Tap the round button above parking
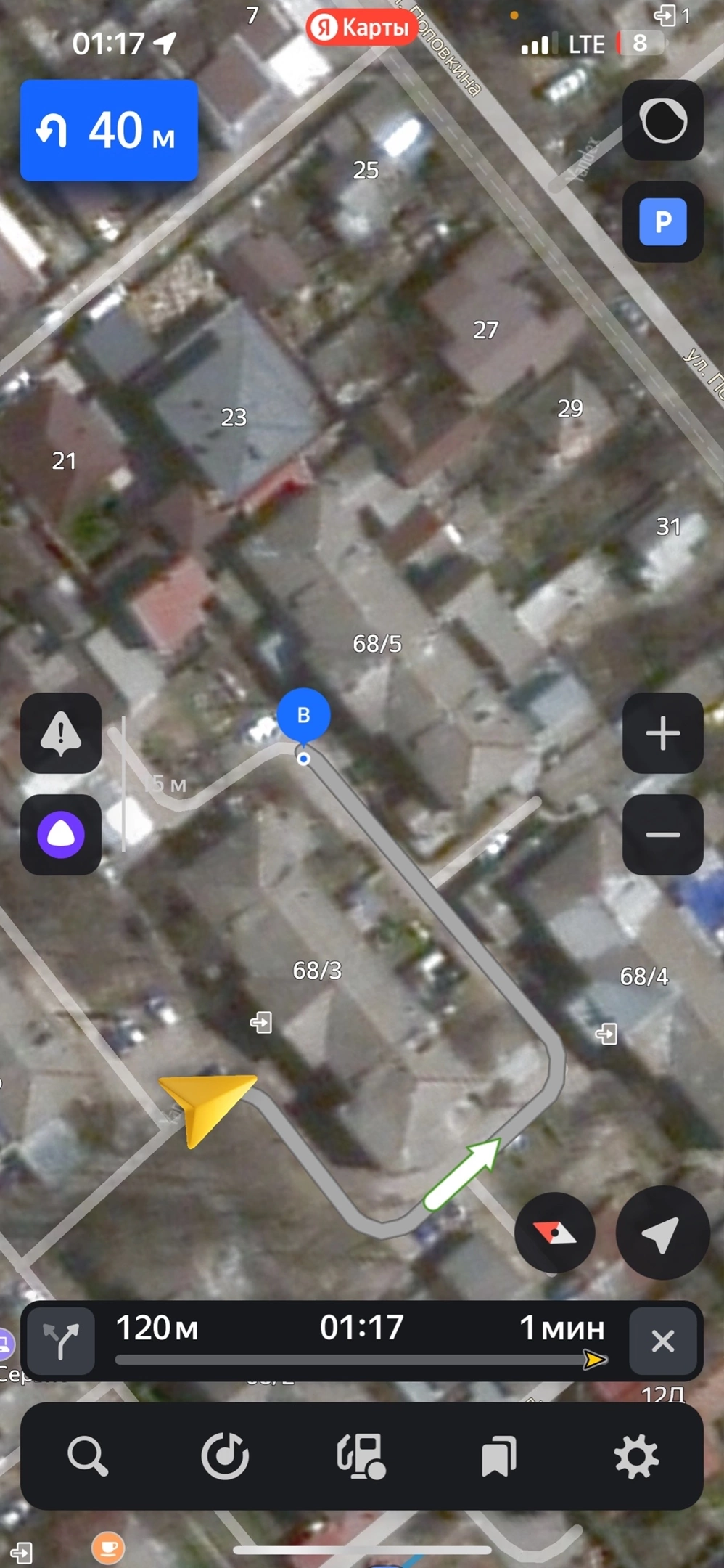Image resolution: width=724 pixels, height=1568 pixels. 662,120
